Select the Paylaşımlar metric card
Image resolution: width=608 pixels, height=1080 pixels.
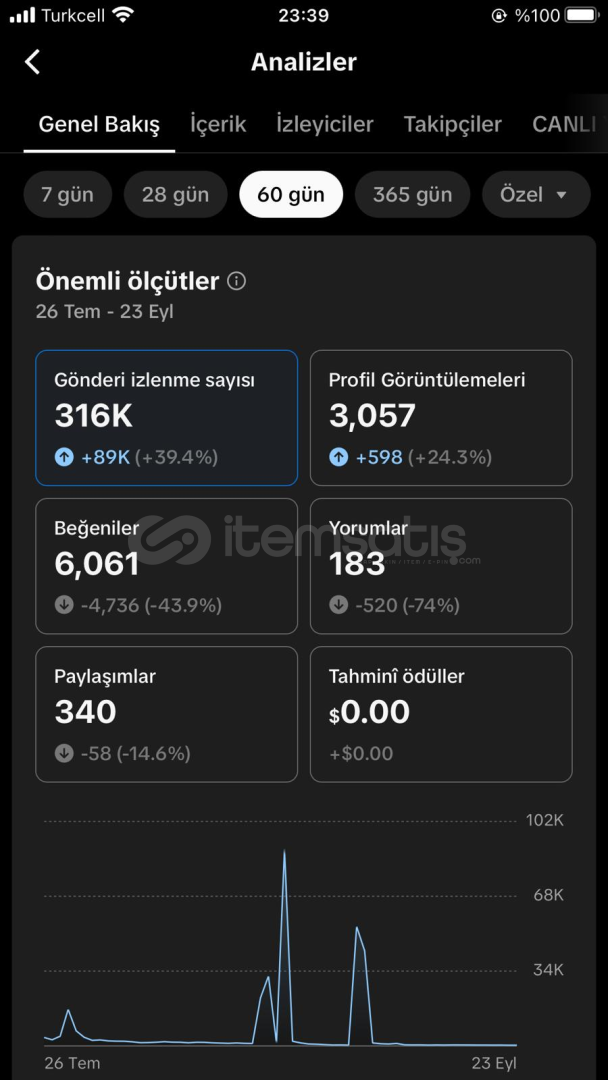167,714
